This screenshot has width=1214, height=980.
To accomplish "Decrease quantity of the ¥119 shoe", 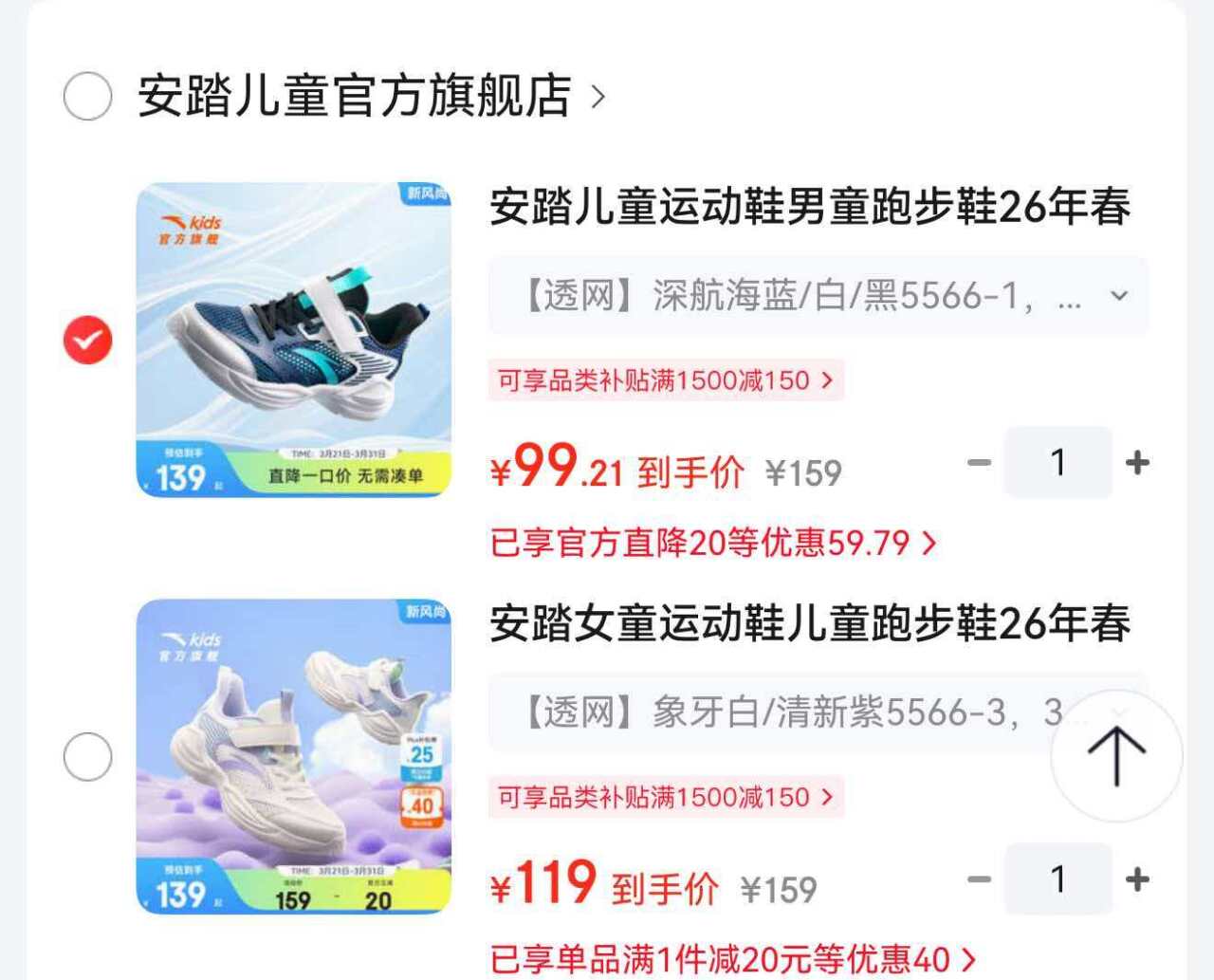I will tap(979, 879).
